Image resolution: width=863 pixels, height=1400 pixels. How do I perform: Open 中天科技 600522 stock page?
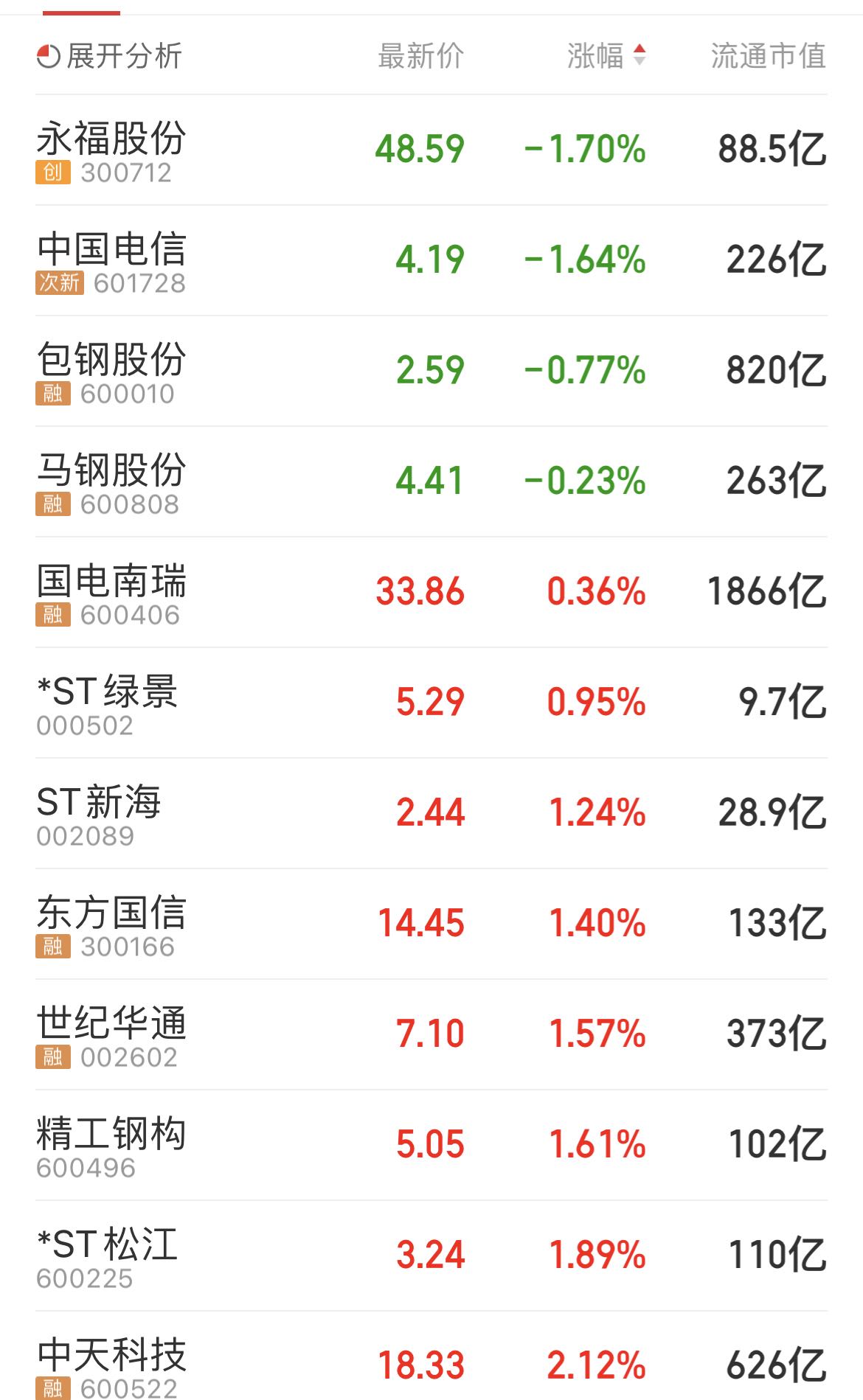click(431, 1357)
